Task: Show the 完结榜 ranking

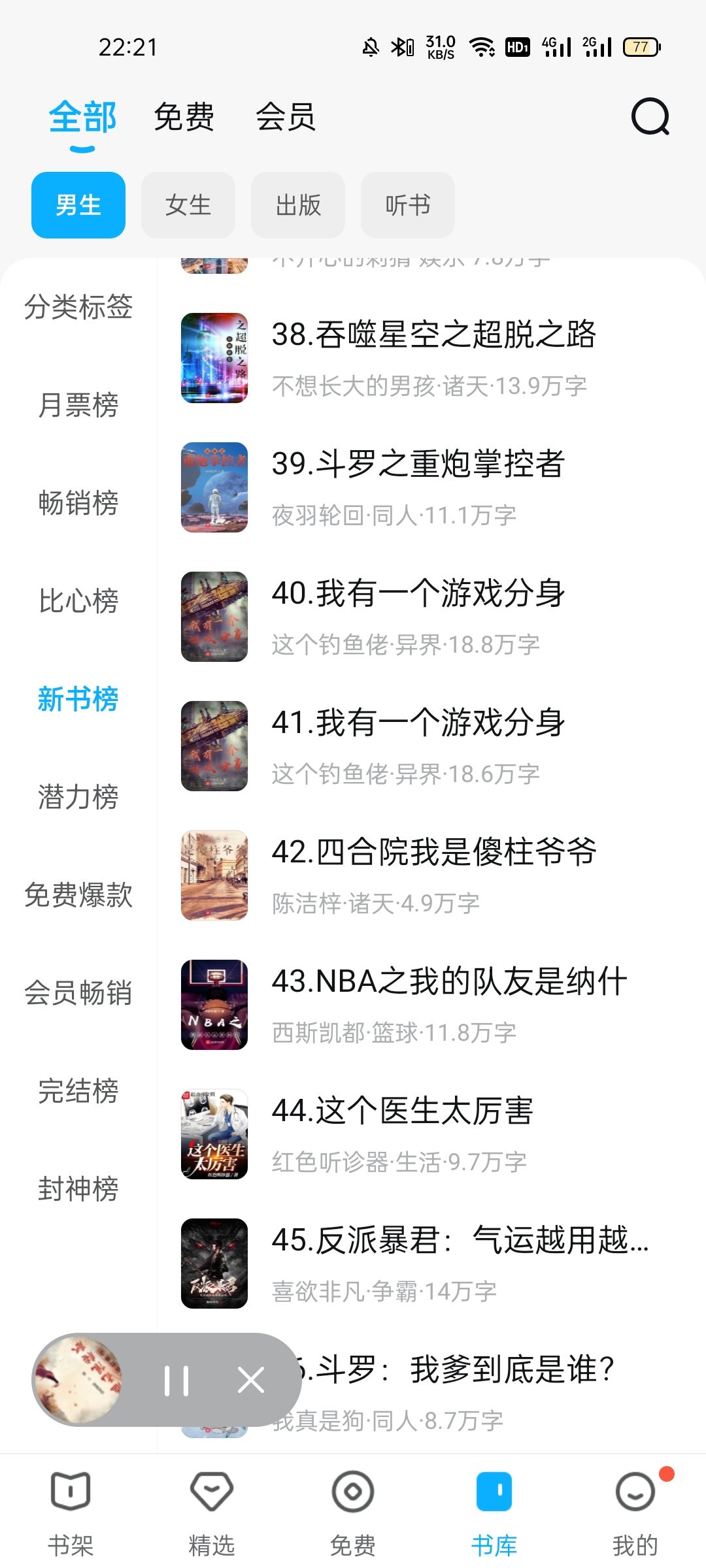Action: 78,1090
